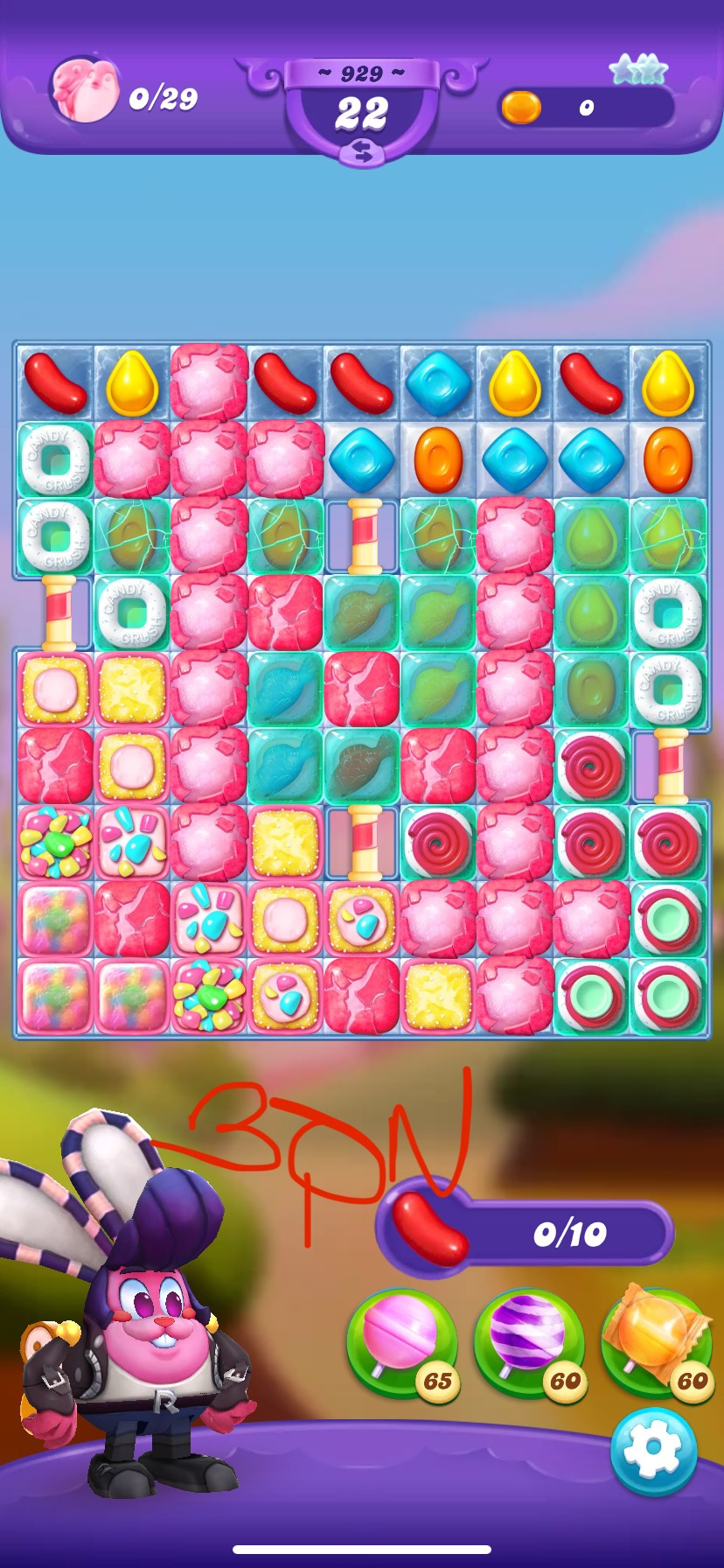The height and width of the screenshot is (1568, 724).
Task: Select the orange wrapped candy booster
Action: (654, 1339)
